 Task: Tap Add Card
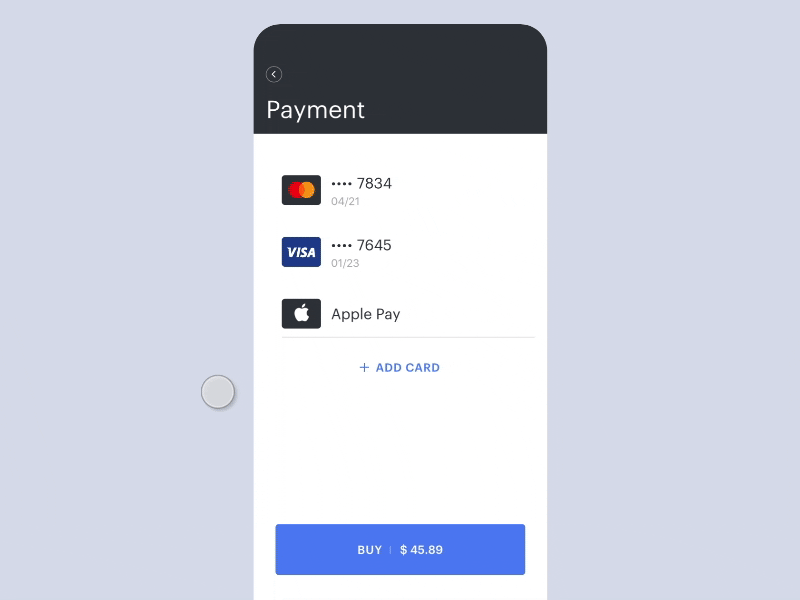tap(400, 368)
